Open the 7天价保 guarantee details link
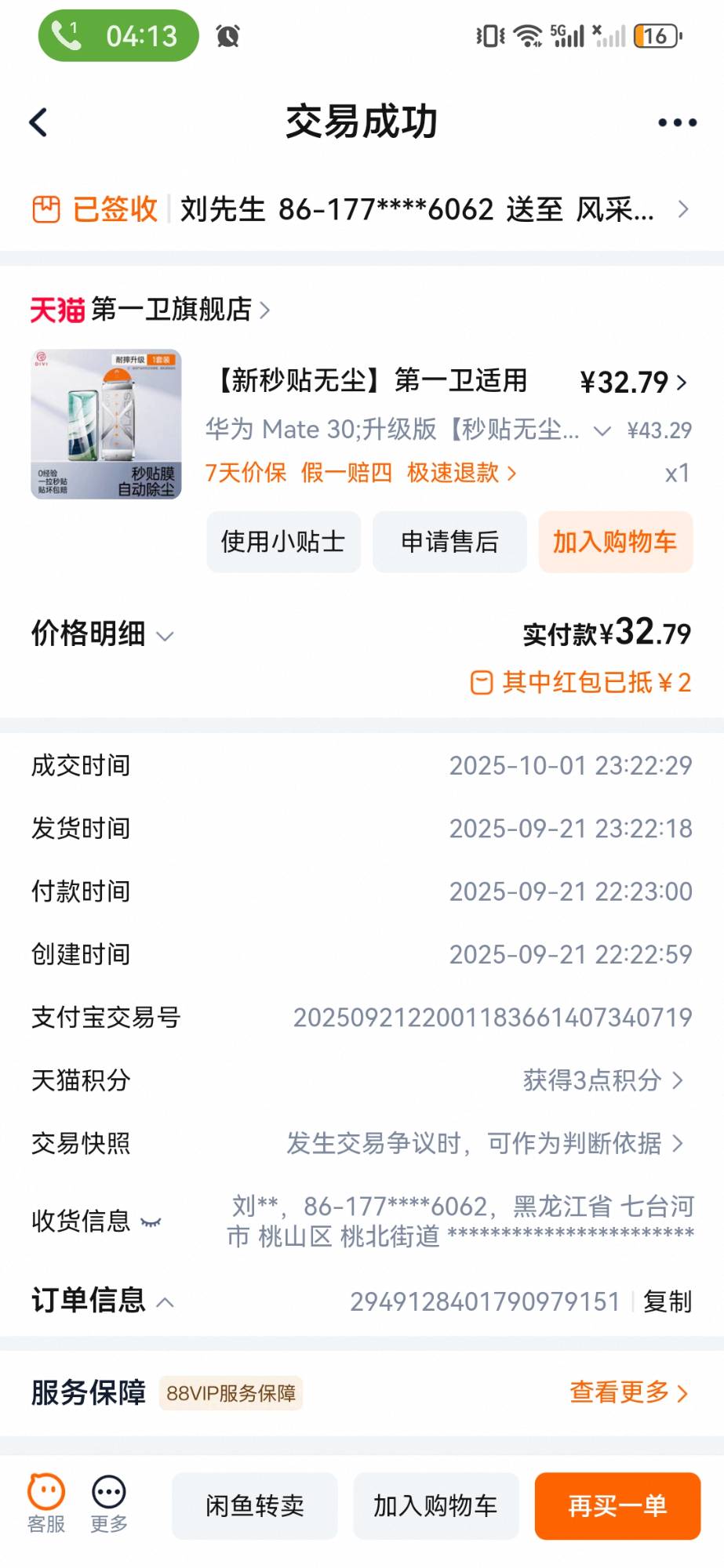This screenshot has height=1568, width=724. coord(246,473)
